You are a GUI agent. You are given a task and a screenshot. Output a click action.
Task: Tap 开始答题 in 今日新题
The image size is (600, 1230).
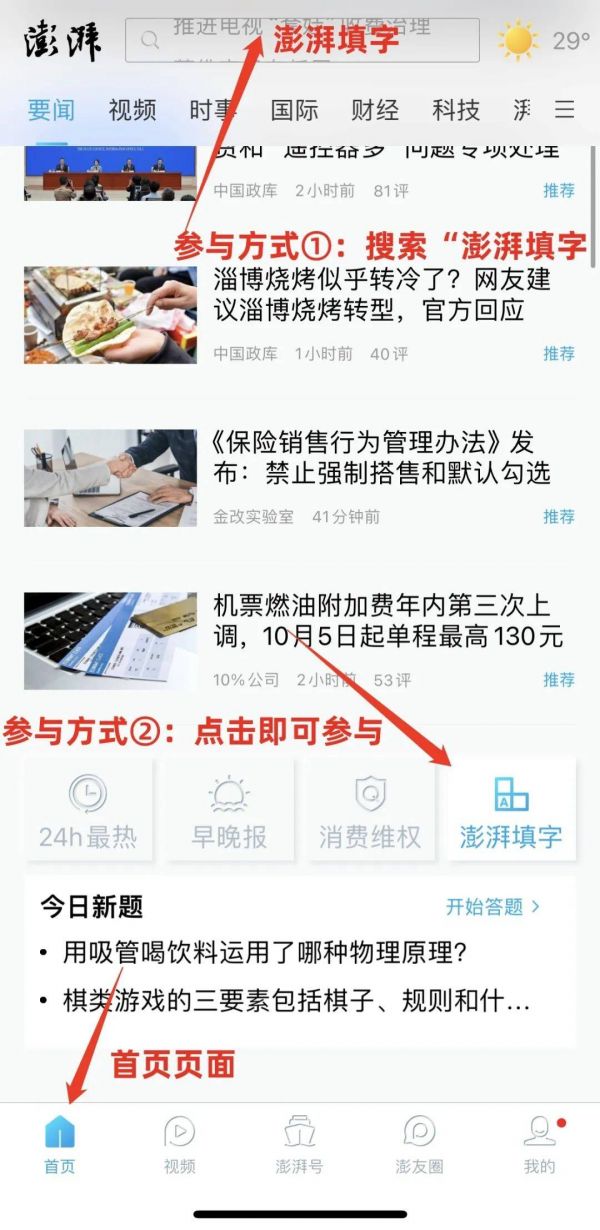[x=493, y=907]
